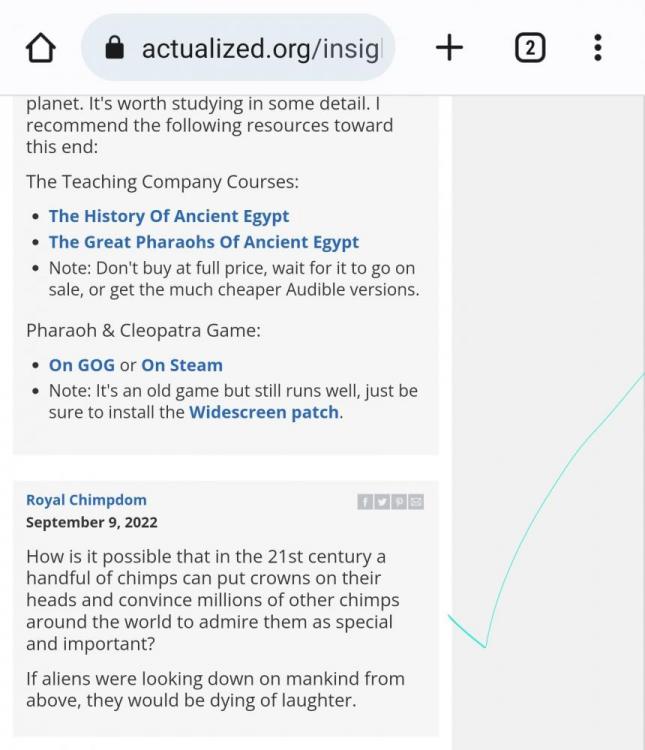Share Royal Chimpdom post on Facebook
The image size is (645, 750).
(x=365, y=502)
